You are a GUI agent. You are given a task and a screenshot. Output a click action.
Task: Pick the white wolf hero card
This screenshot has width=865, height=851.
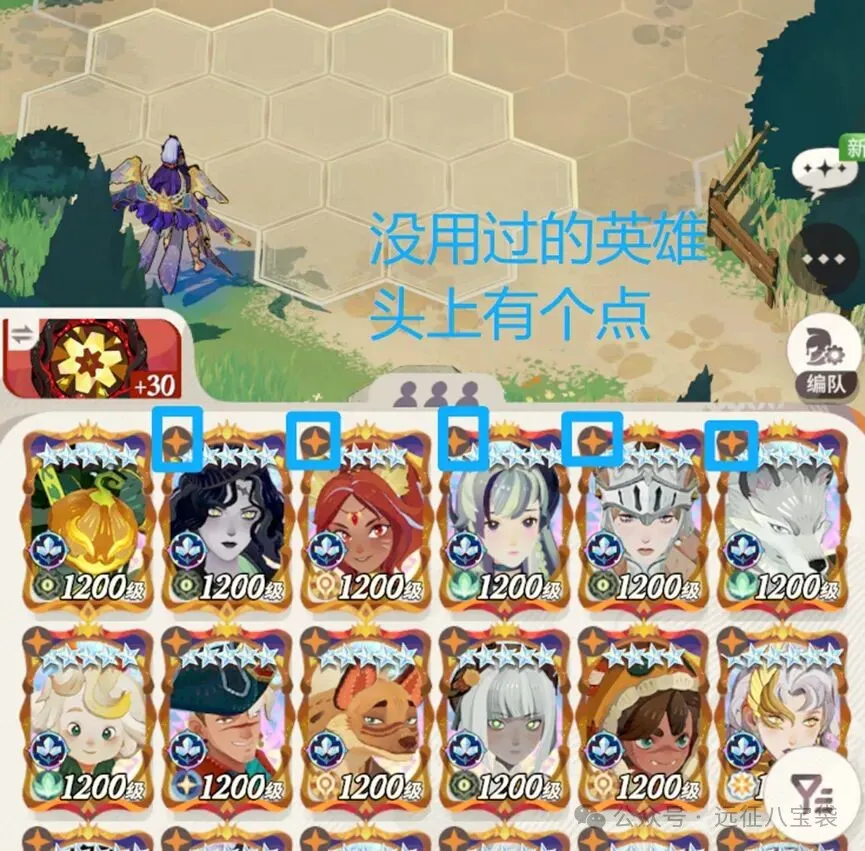coord(779,520)
